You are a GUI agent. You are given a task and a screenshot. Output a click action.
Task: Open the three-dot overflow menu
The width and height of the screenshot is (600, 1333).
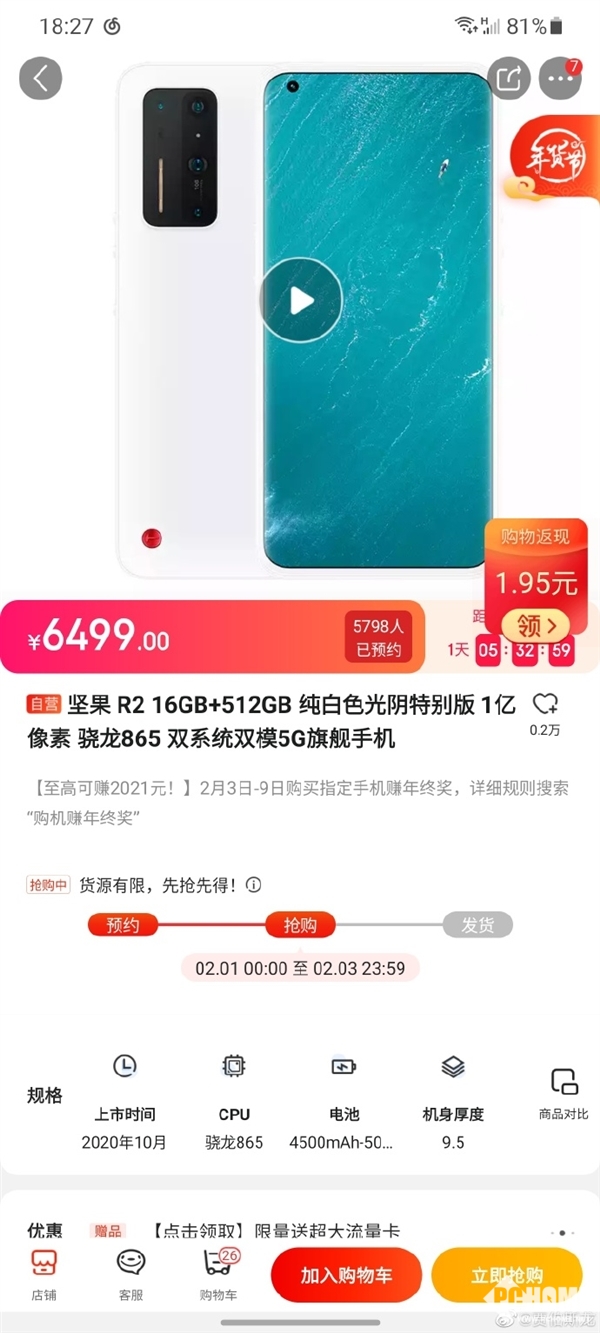tap(560, 79)
